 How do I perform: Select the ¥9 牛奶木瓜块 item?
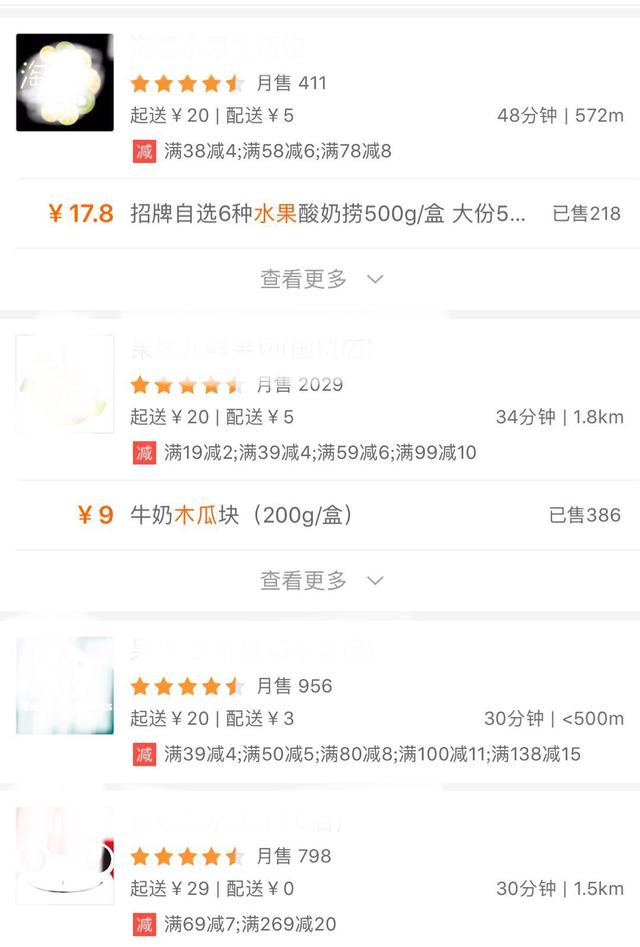(x=320, y=515)
